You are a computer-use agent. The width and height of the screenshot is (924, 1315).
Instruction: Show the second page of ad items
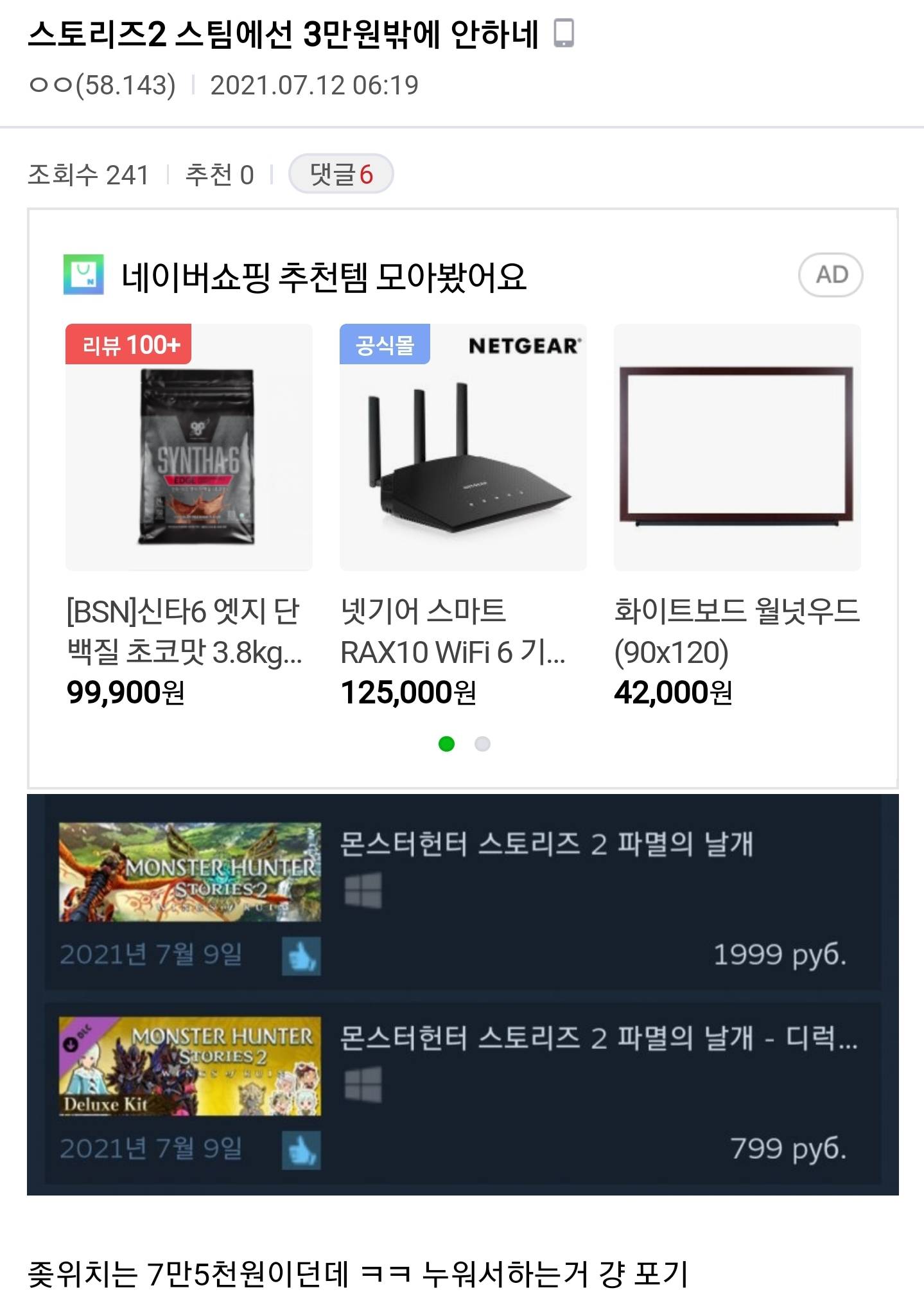(482, 744)
